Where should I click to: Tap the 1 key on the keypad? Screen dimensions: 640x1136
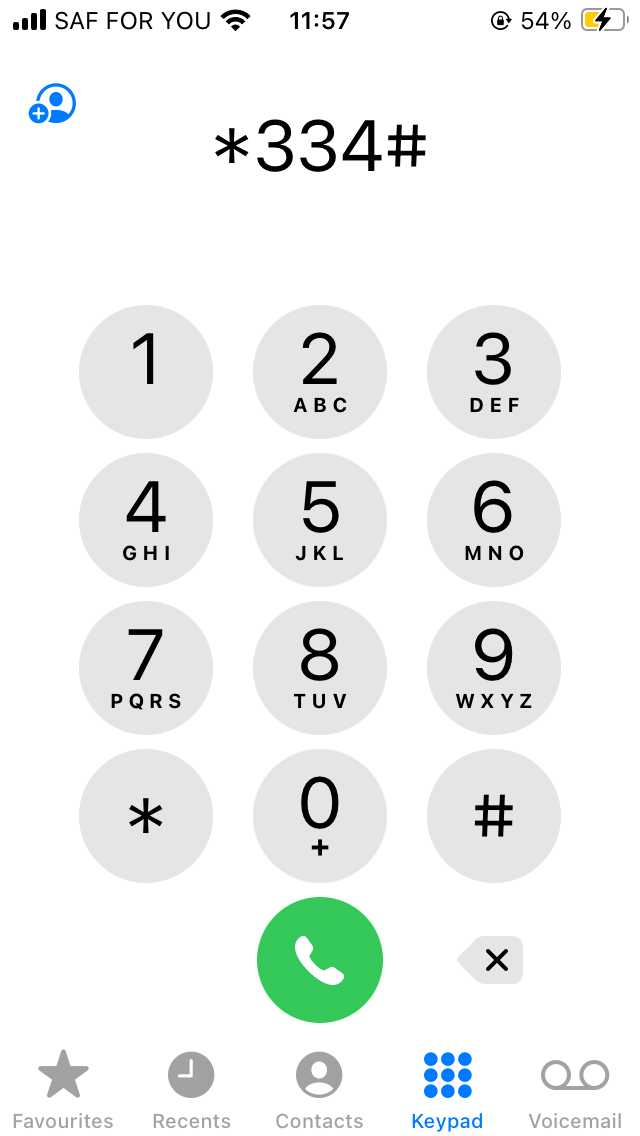coord(146,372)
